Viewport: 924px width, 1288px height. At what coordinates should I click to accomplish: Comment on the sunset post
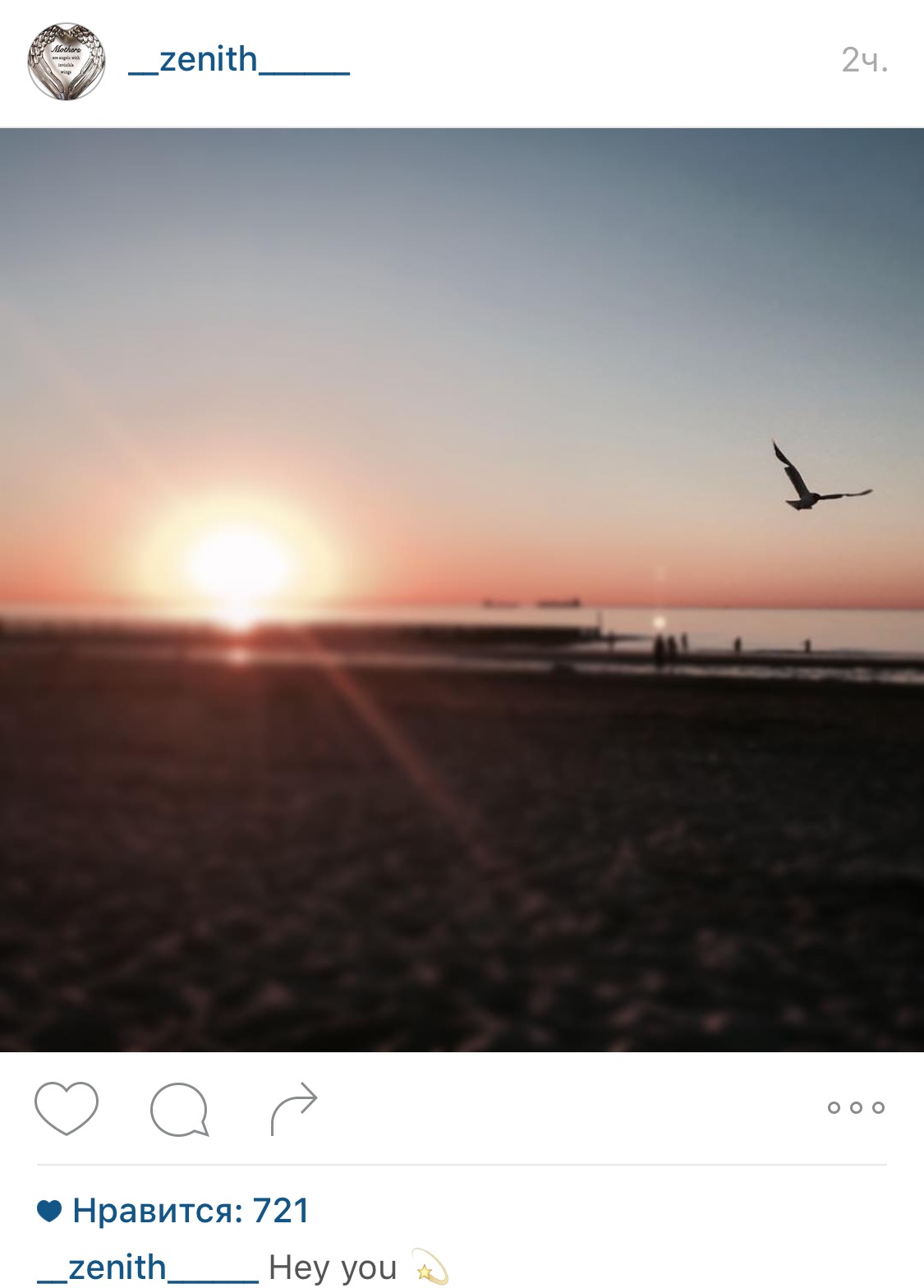[x=179, y=1109]
